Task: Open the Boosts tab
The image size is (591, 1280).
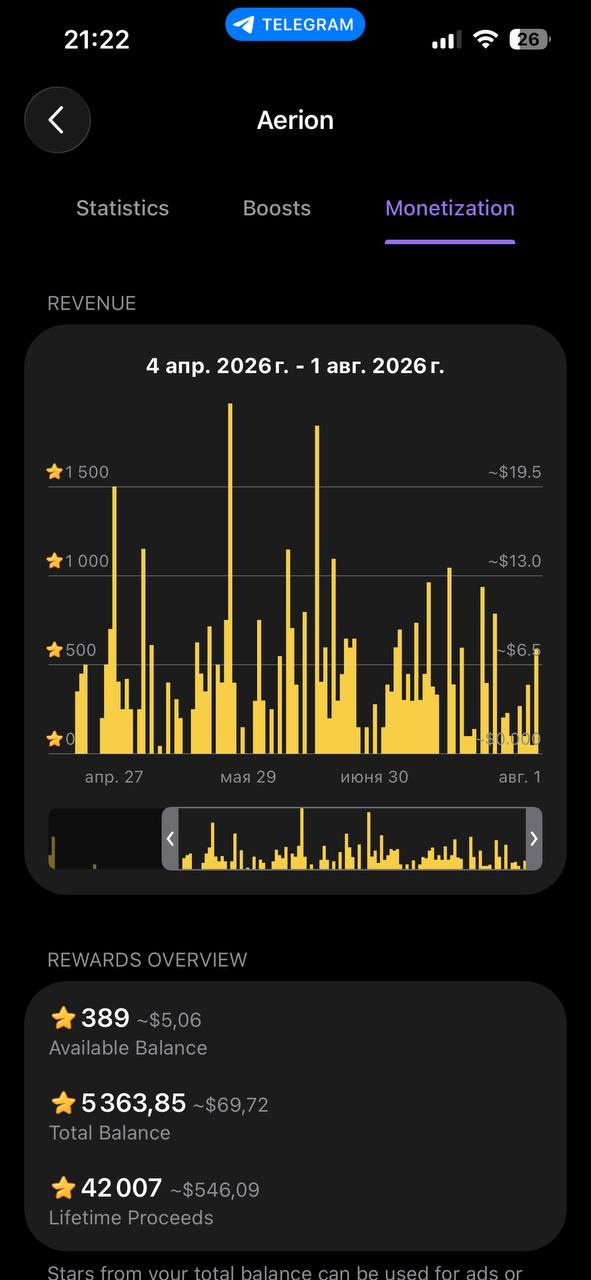Action: [277, 208]
